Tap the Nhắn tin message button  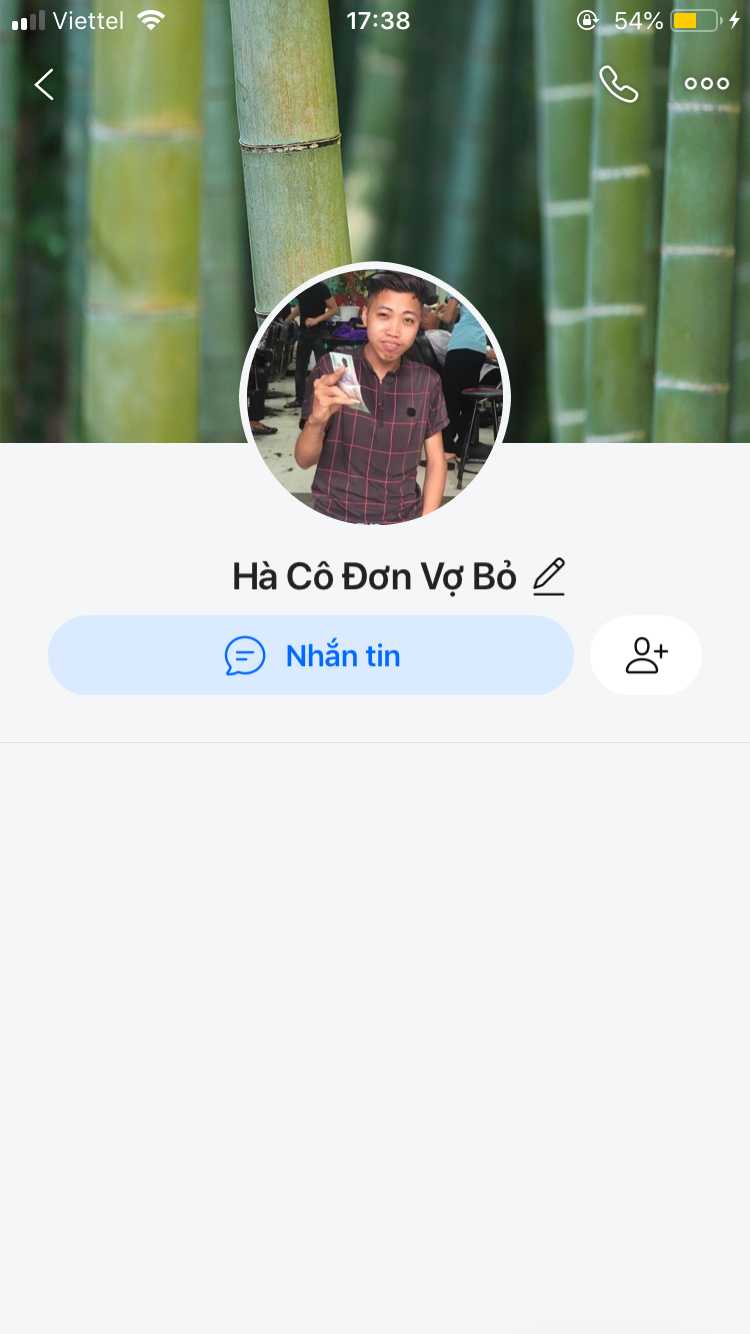[311, 656]
